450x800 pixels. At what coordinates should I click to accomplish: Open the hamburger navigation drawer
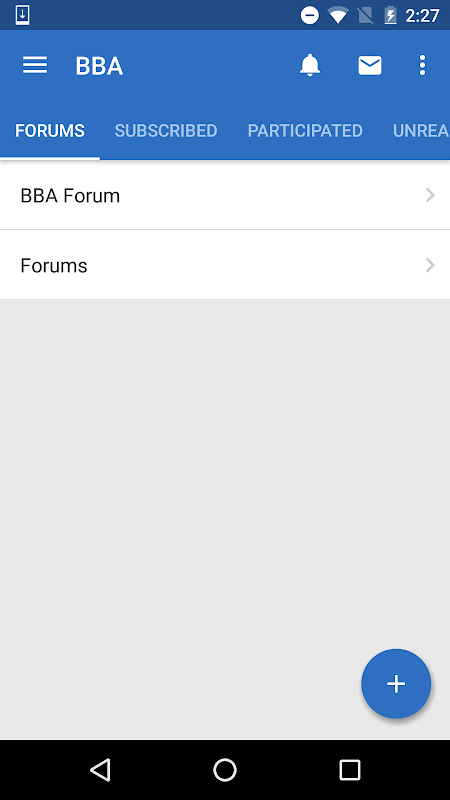pos(35,65)
